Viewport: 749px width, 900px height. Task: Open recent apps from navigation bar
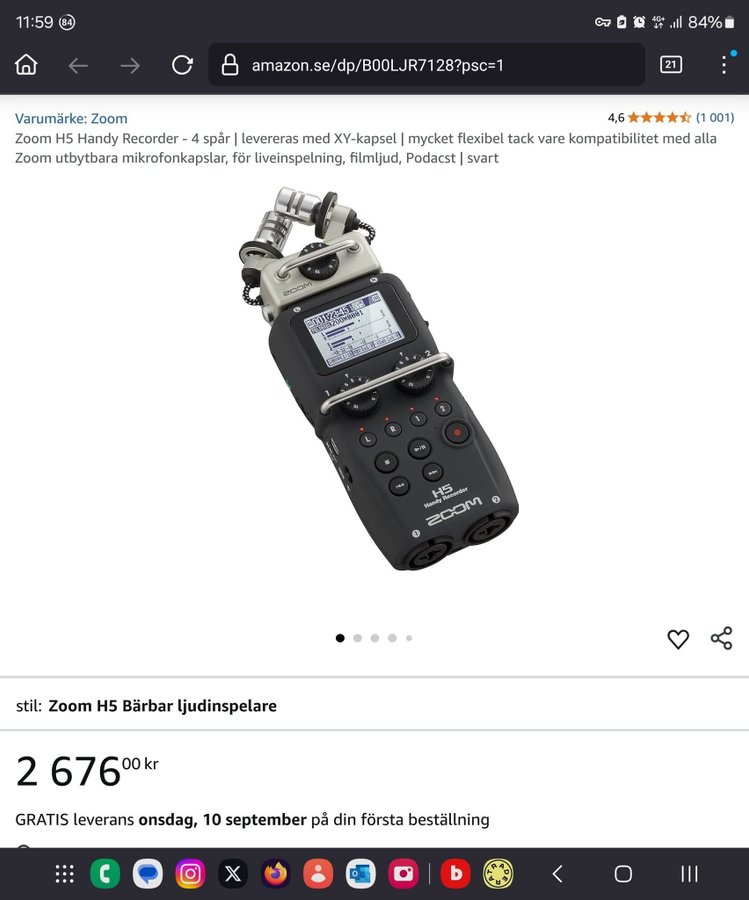[689, 874]
